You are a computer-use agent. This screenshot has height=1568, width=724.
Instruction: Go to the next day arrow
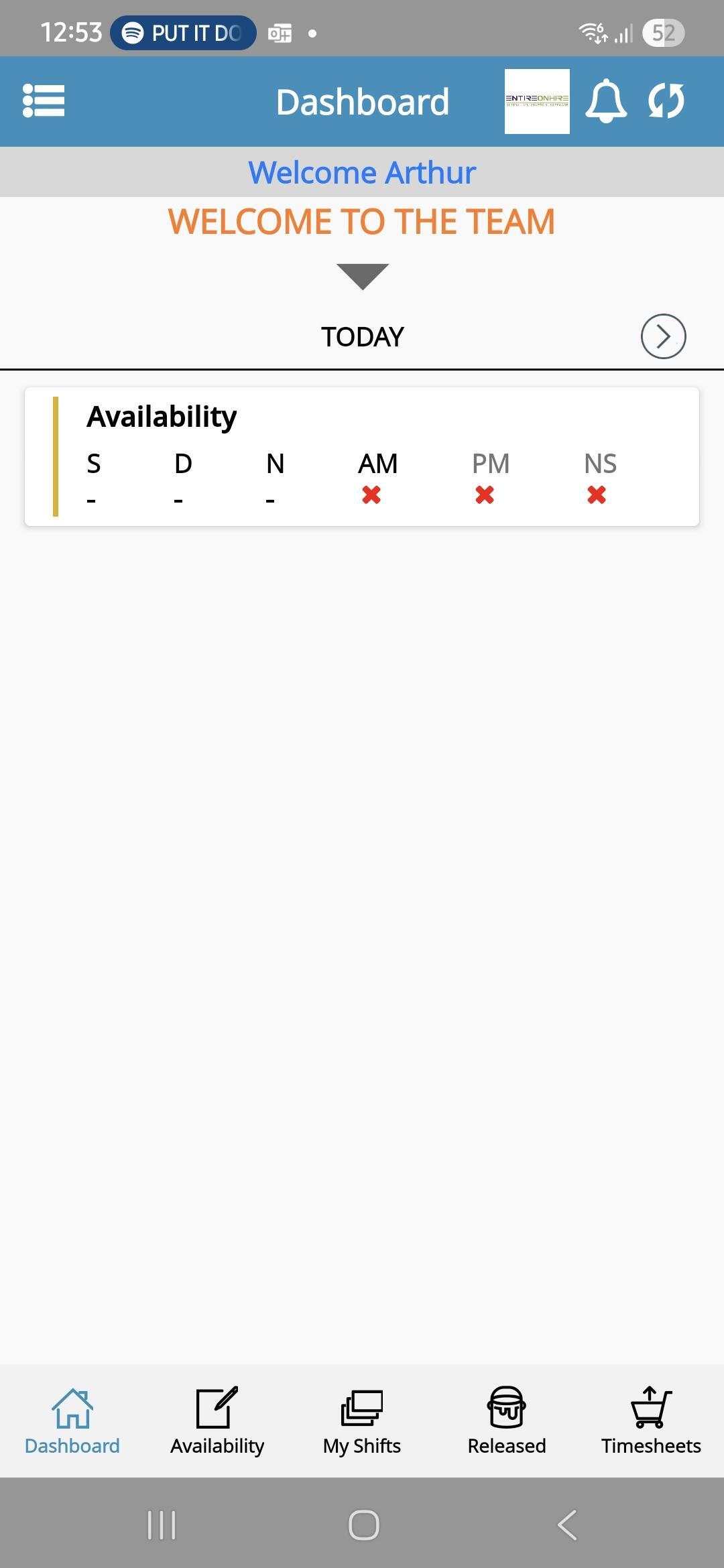pyautogui.click(x=664, y=336)
